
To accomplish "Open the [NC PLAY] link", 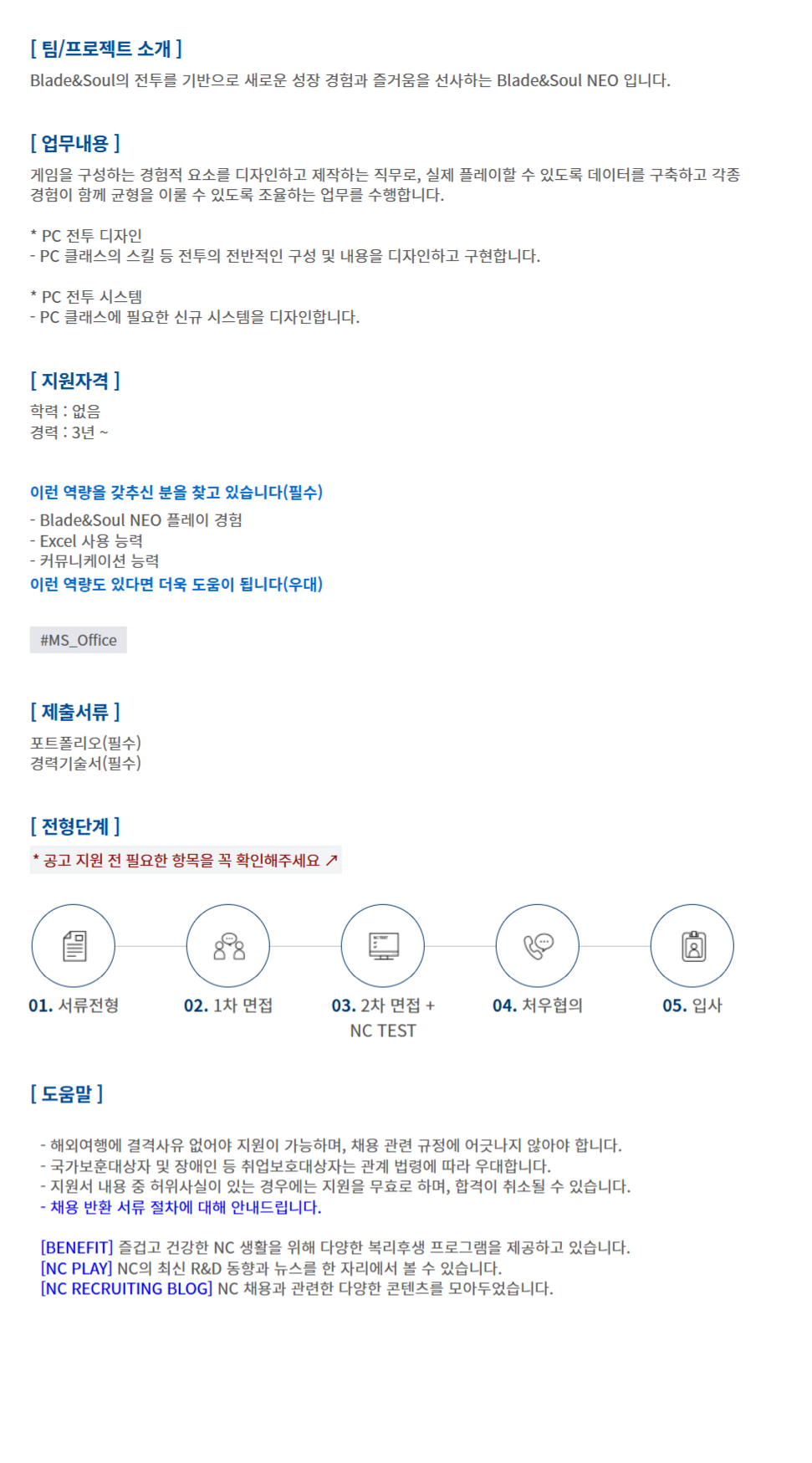I will click(76, 1268).
